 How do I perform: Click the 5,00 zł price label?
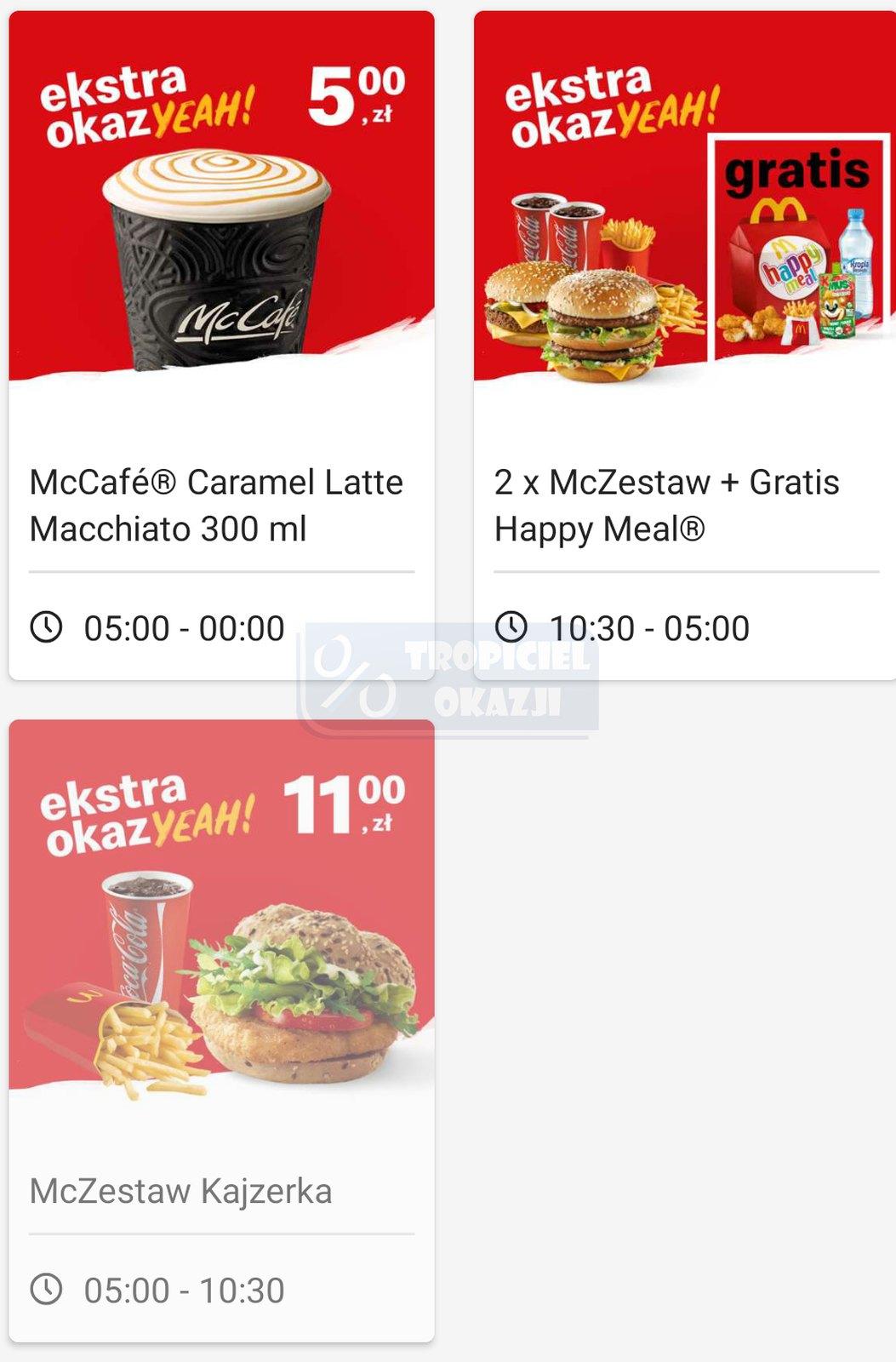coord(352,98)
